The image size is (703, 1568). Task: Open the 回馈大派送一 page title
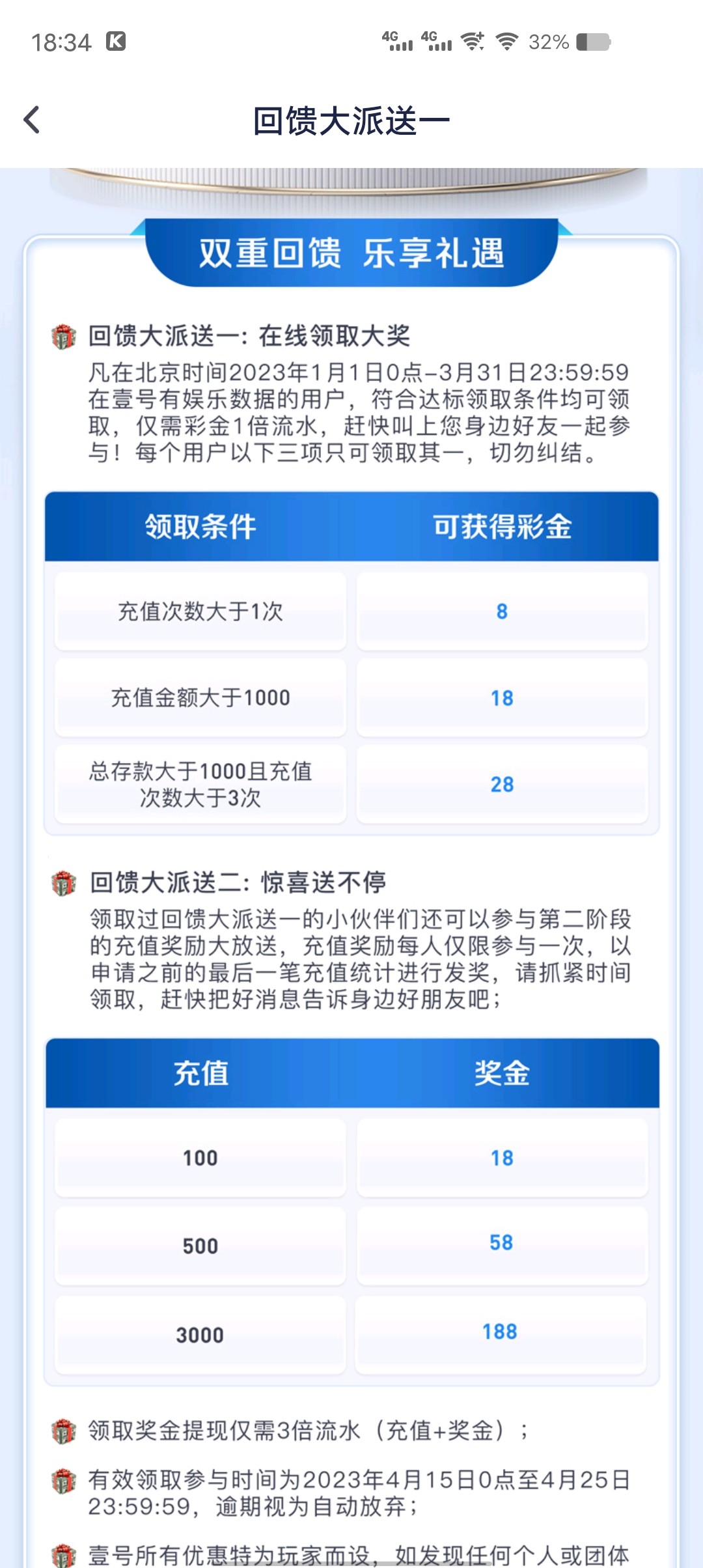click(351, 119)
